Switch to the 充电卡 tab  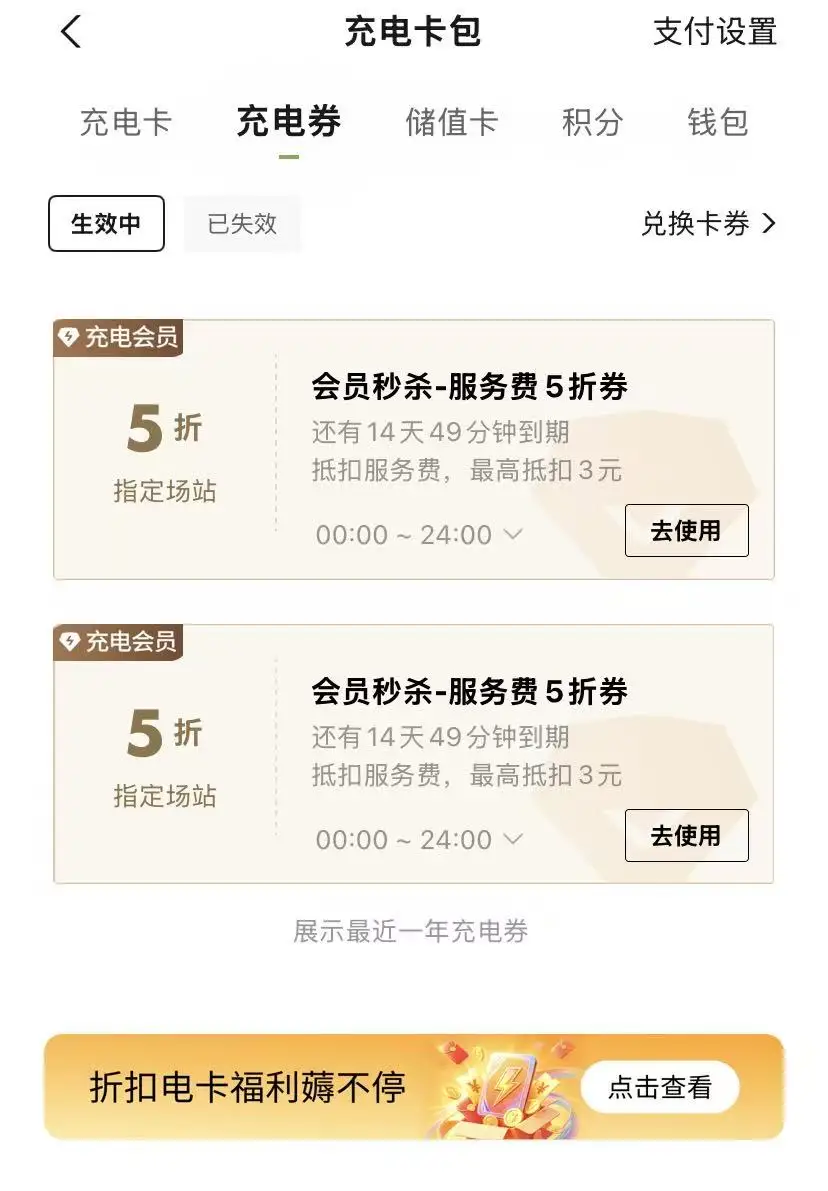coord(126,122)
